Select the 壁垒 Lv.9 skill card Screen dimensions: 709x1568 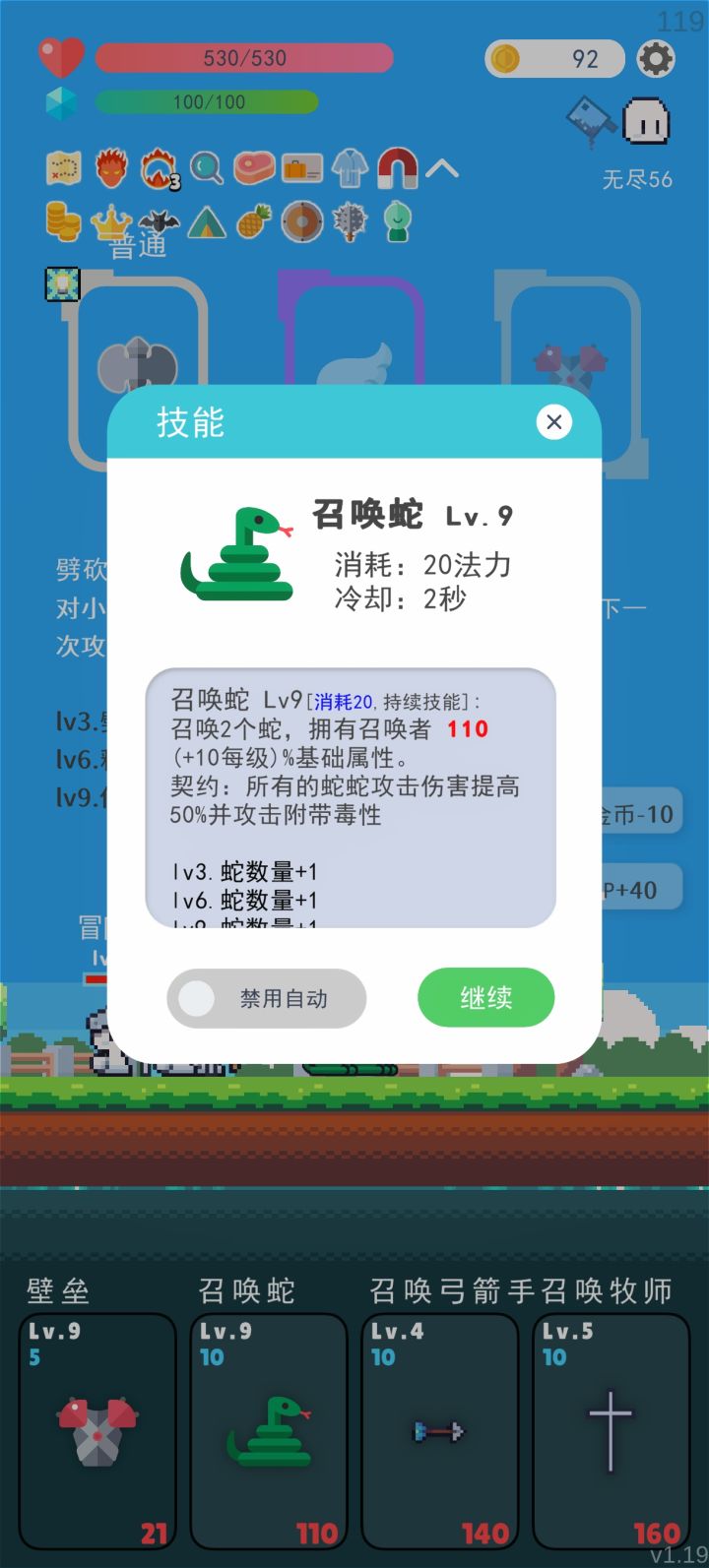tap(97, 1429)
